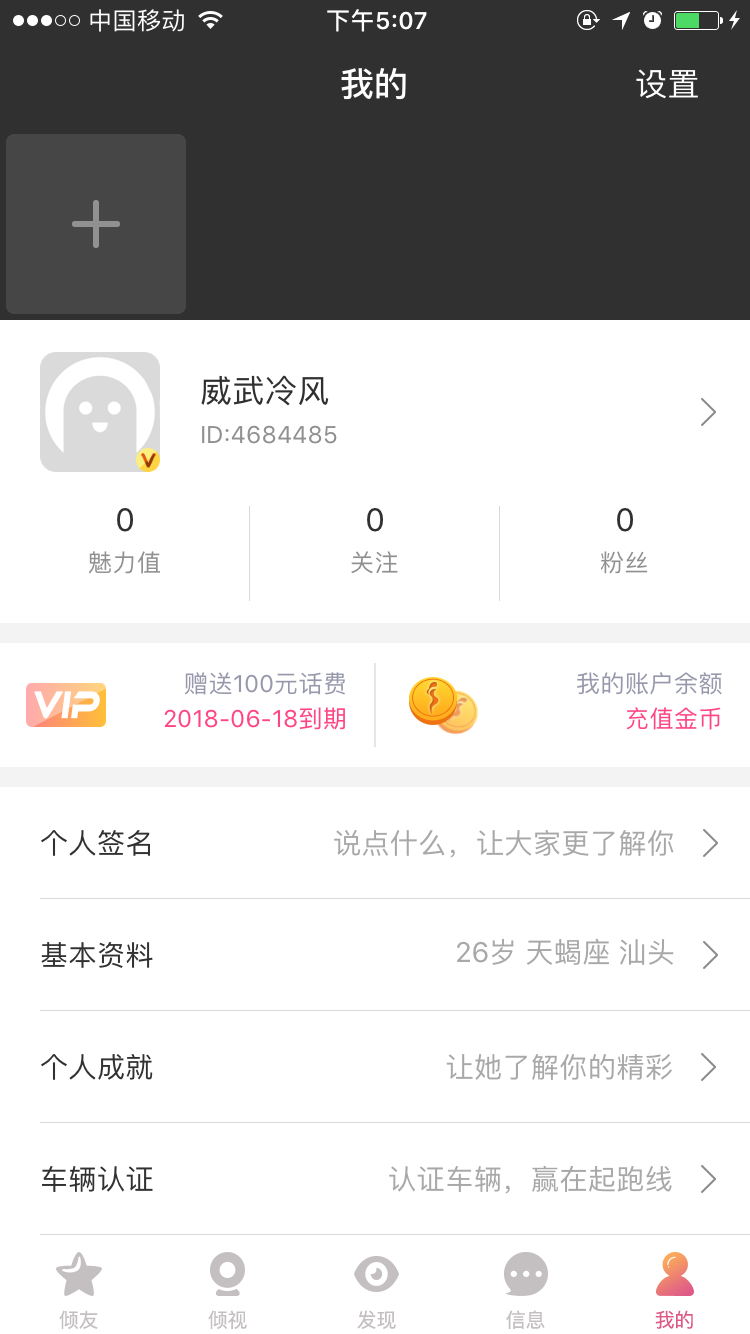This screenshot has width=750, height=1334.
Task: Switch to the 倾友 tab
Action: click(78, 1290)
